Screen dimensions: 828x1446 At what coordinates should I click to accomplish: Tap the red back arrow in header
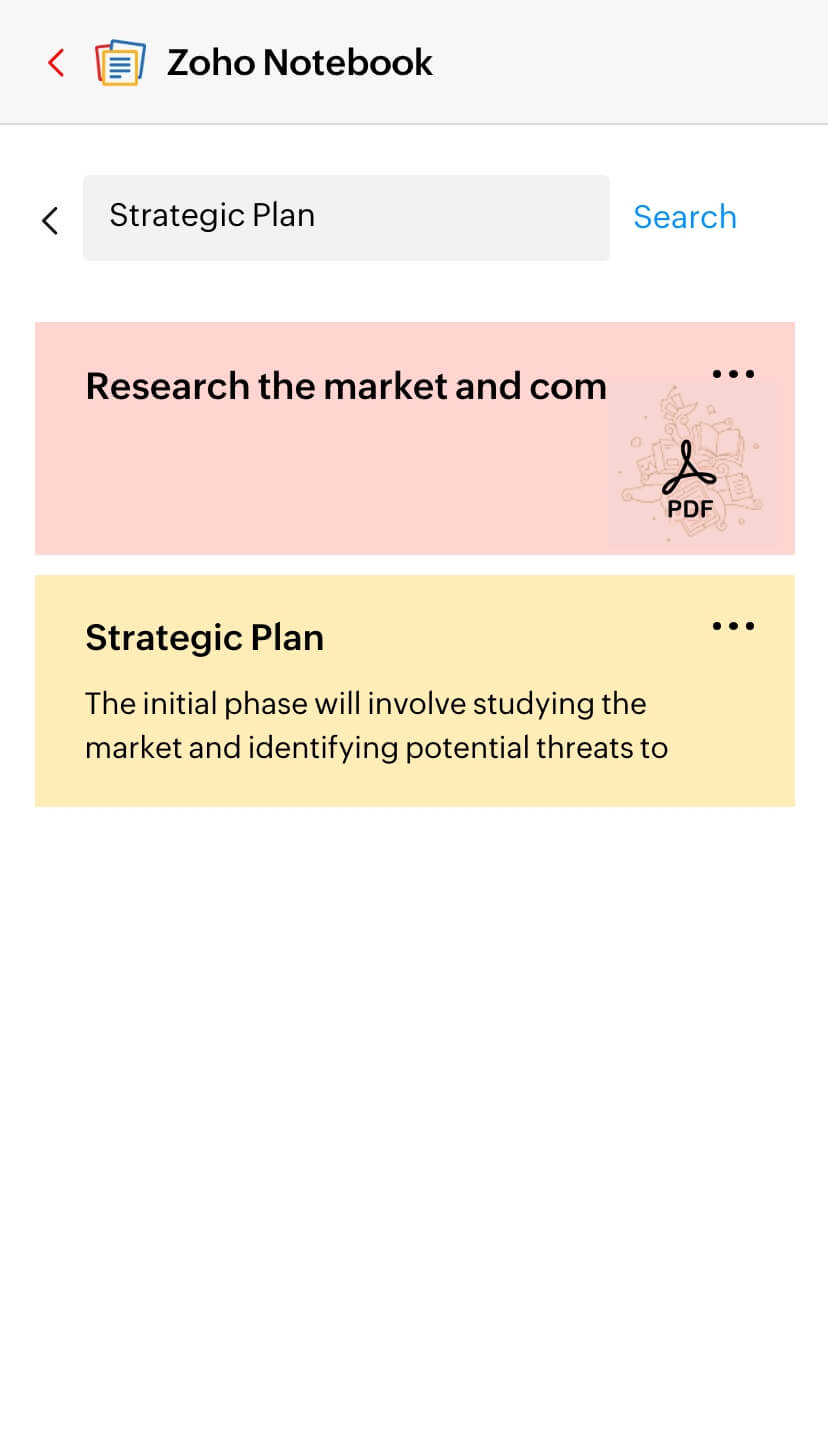point(56,63)
